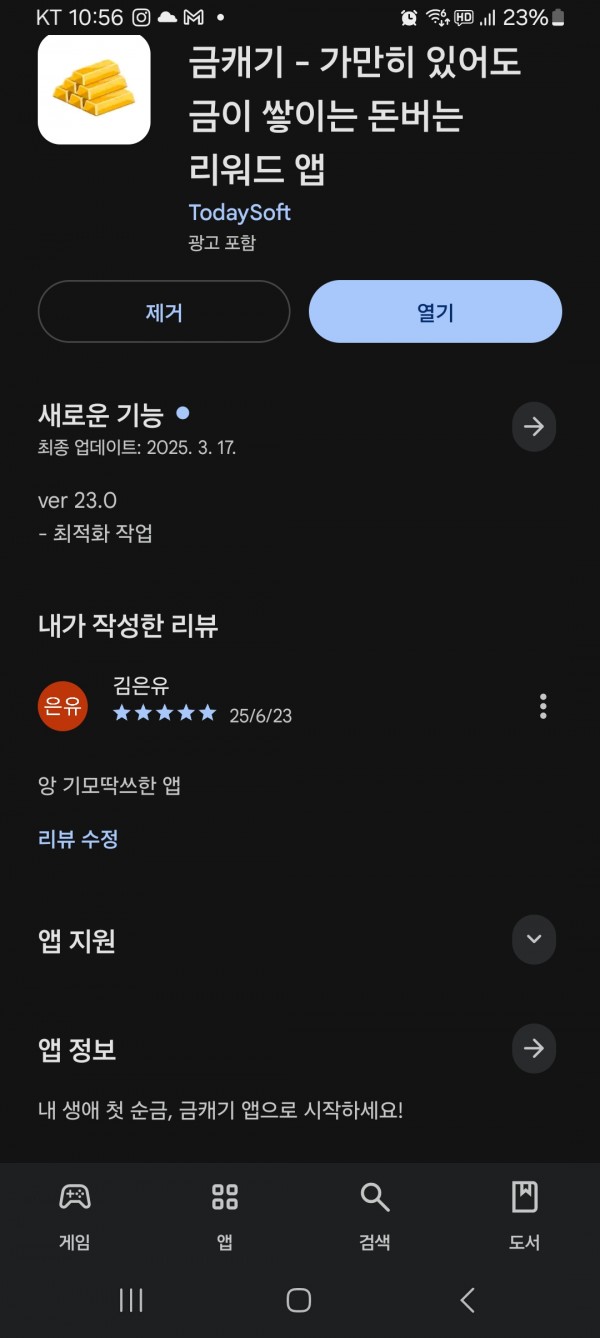Open 새로운 기능 details arrow
600x1338 pixels.
click(534, 427)
